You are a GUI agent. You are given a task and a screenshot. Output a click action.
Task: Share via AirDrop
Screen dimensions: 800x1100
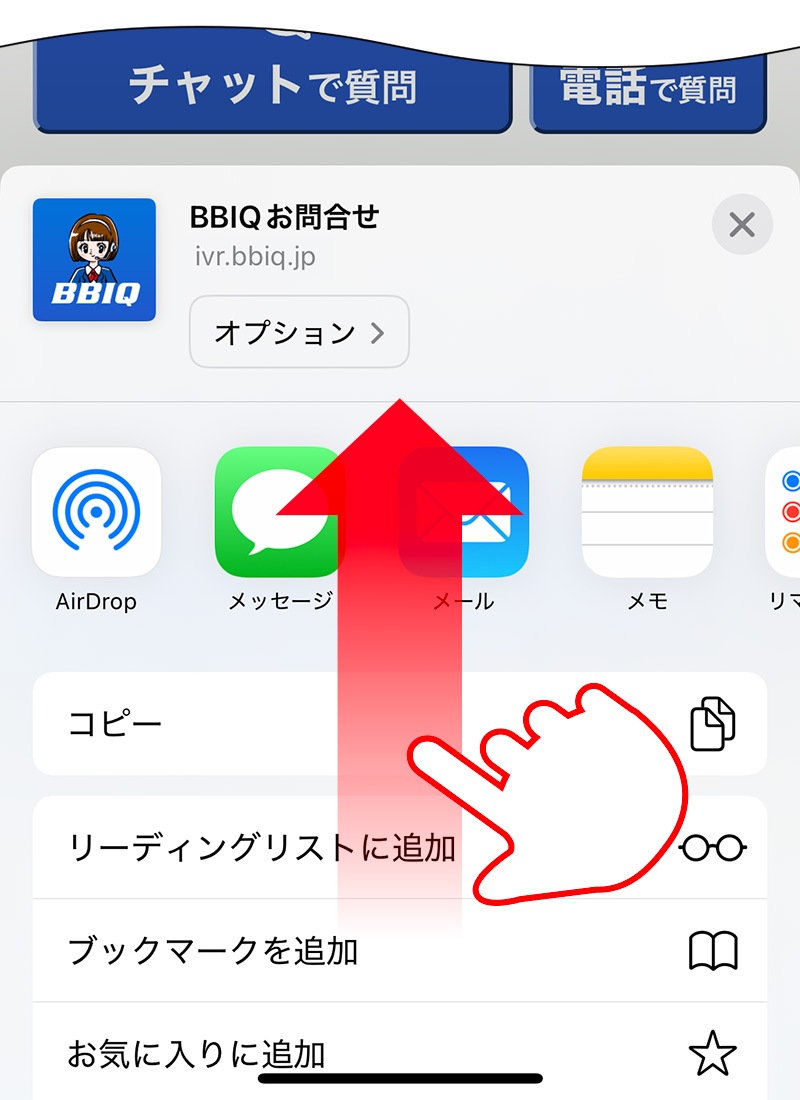[97, 512]
